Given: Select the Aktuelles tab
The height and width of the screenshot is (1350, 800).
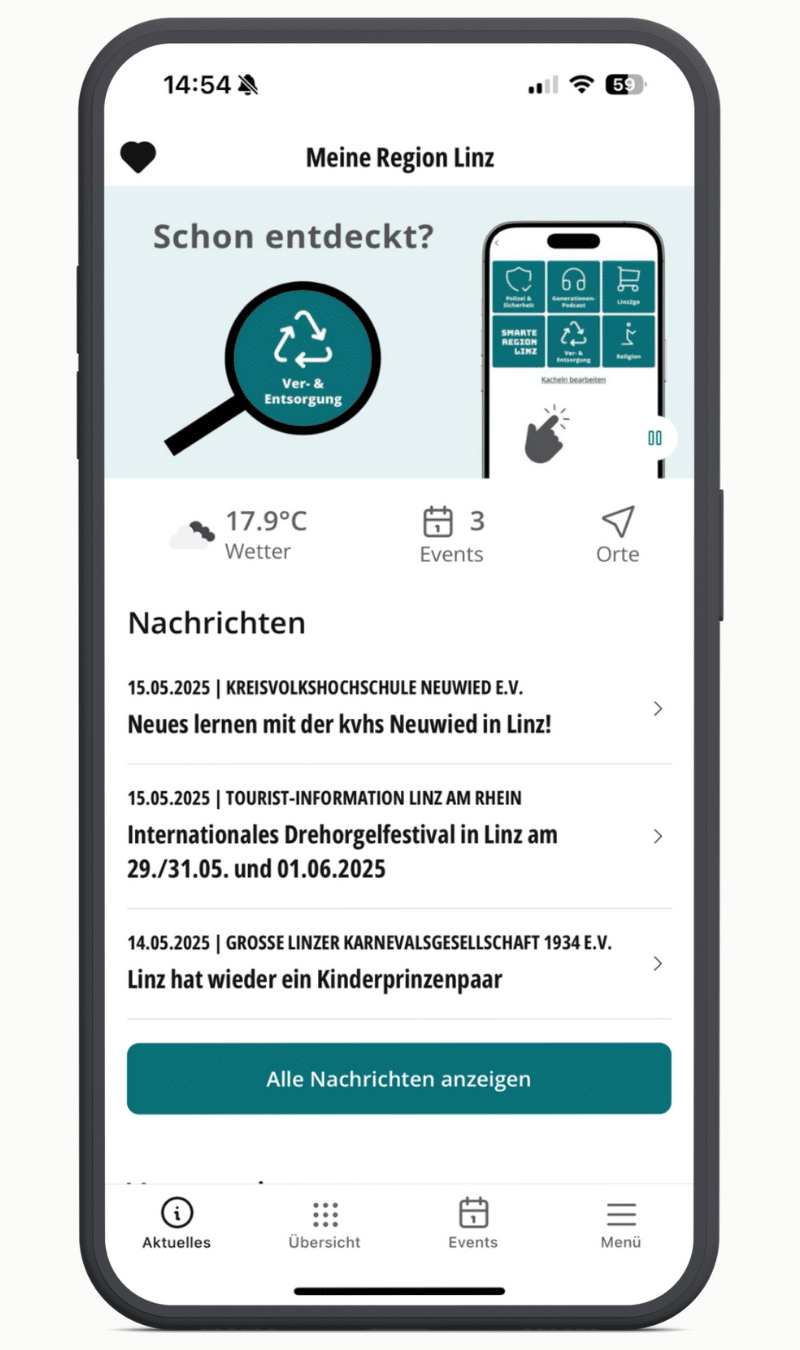Looking at the screenshot, I should (x=177, y=1224).
